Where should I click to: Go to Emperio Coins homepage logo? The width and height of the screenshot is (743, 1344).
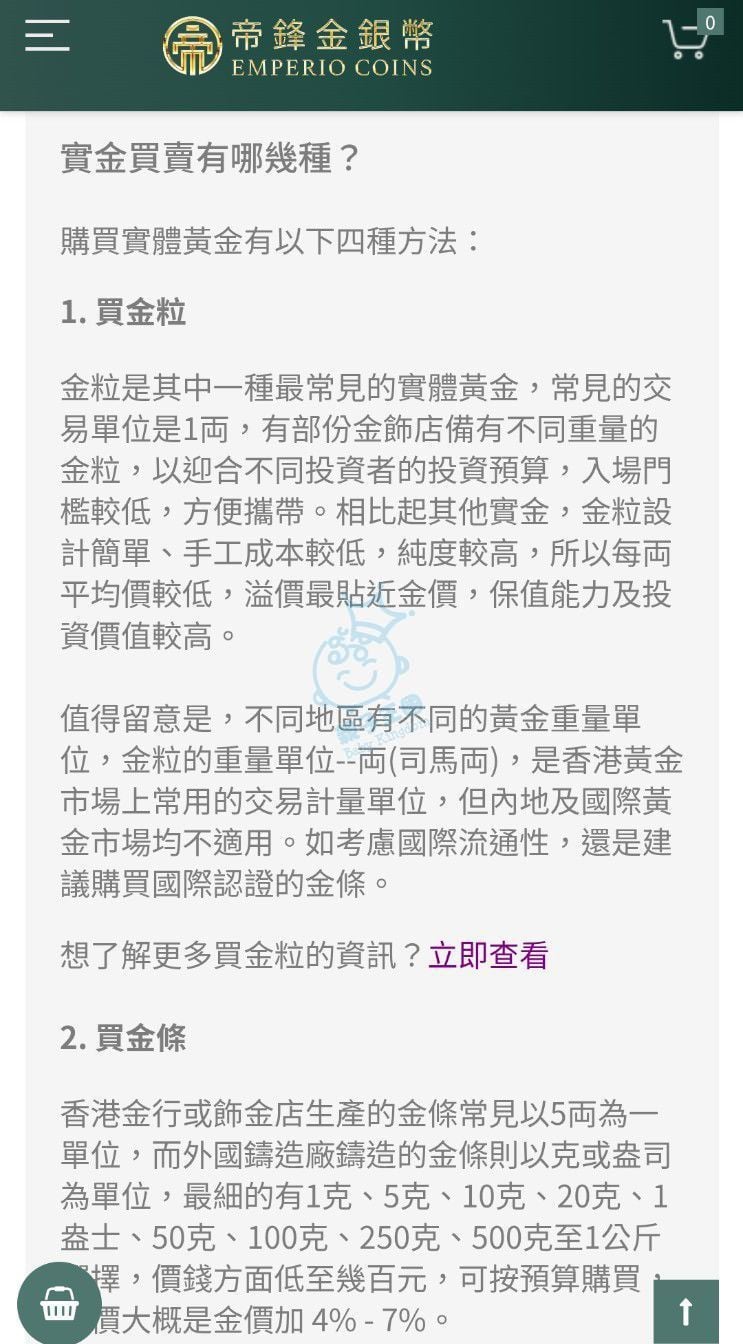click(x=298, y=46)
